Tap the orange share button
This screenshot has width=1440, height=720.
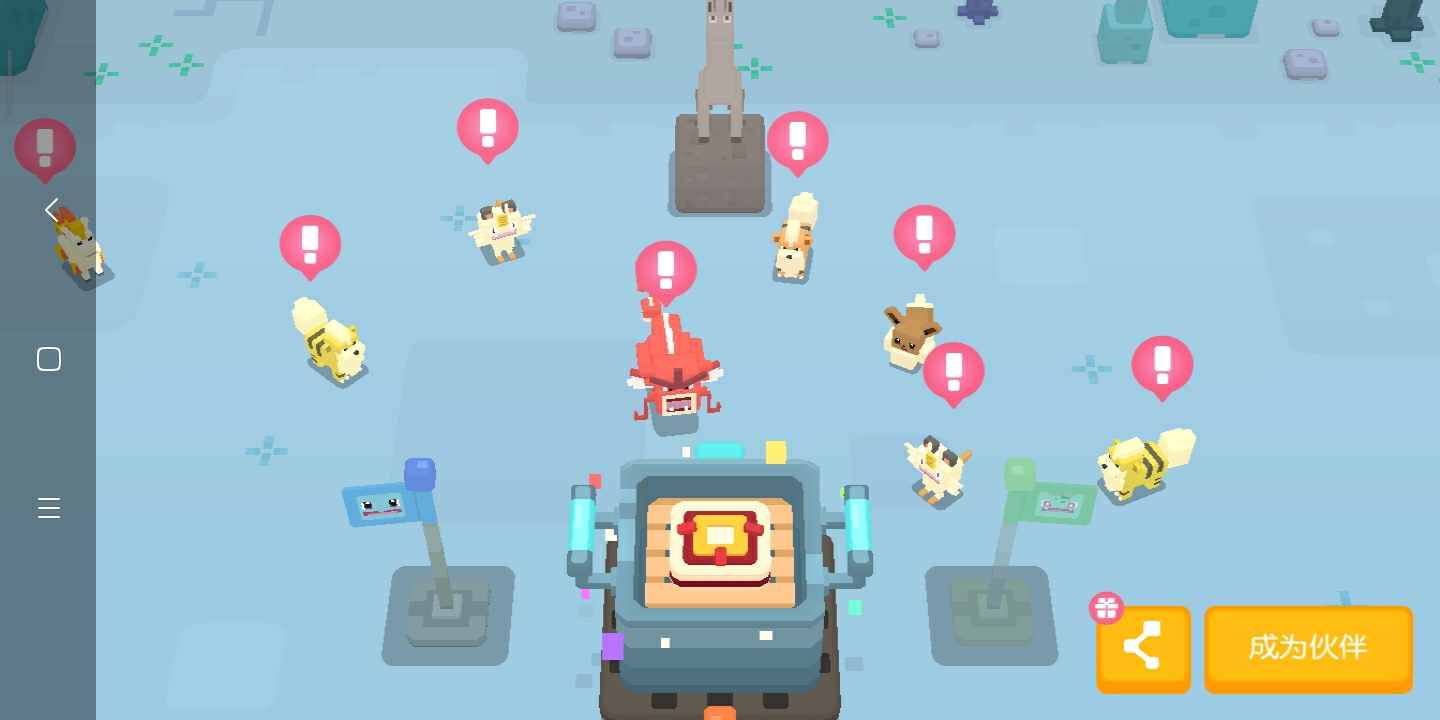pyautogui.click(x=1143, y=646)
